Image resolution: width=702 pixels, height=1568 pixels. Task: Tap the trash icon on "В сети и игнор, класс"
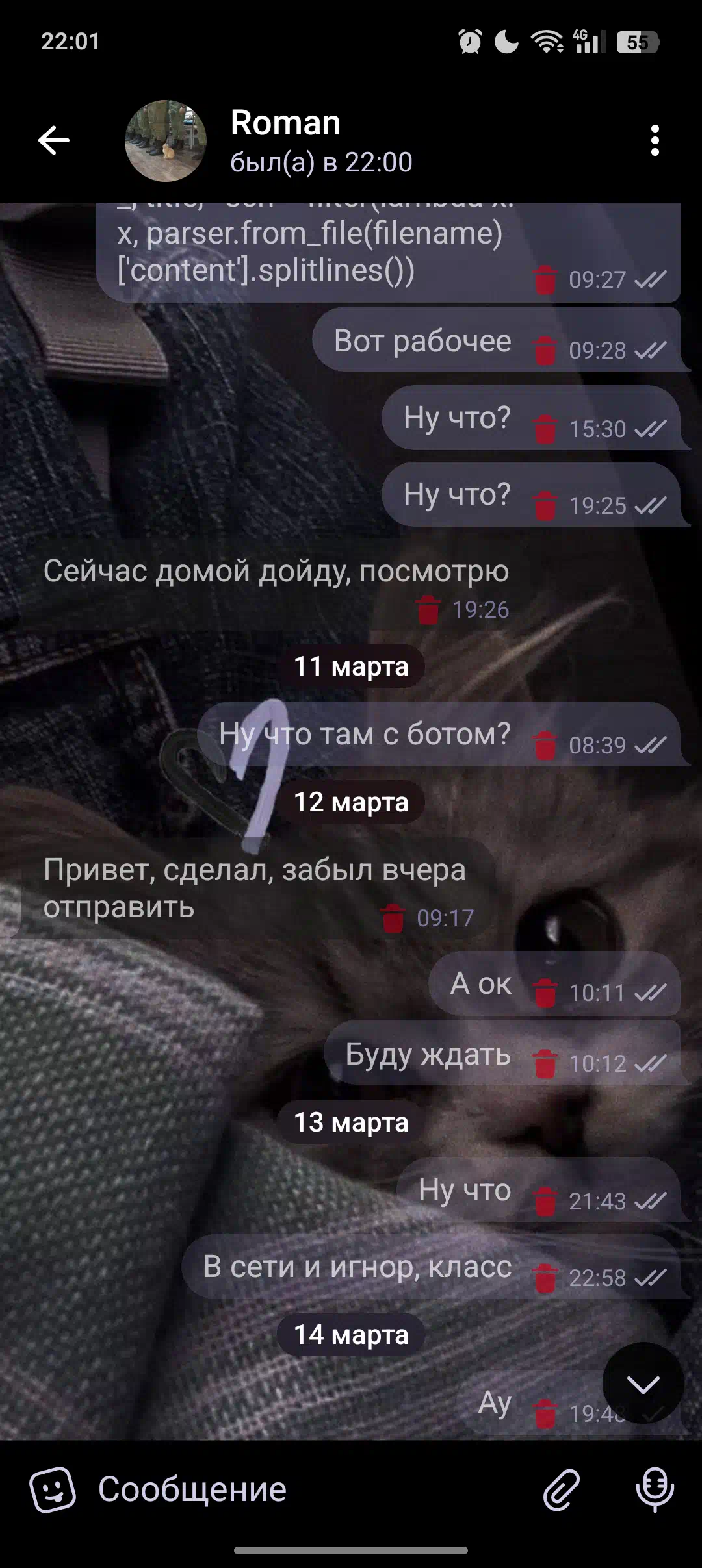[x=545, y=1278]
